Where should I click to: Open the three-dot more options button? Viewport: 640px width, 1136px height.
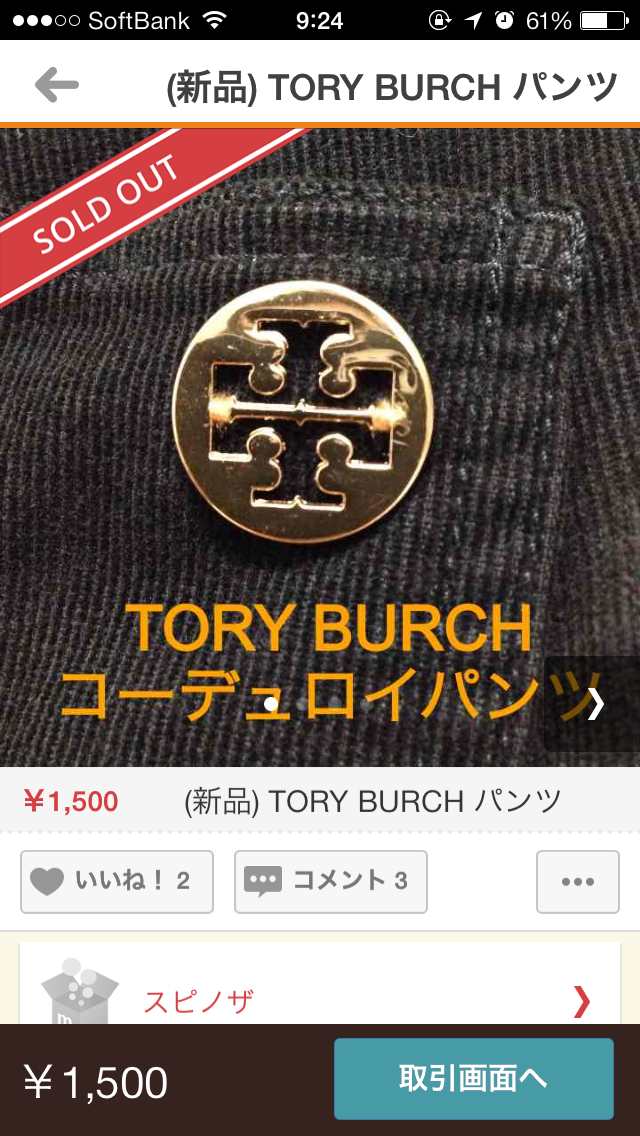[x=578, y=882]
